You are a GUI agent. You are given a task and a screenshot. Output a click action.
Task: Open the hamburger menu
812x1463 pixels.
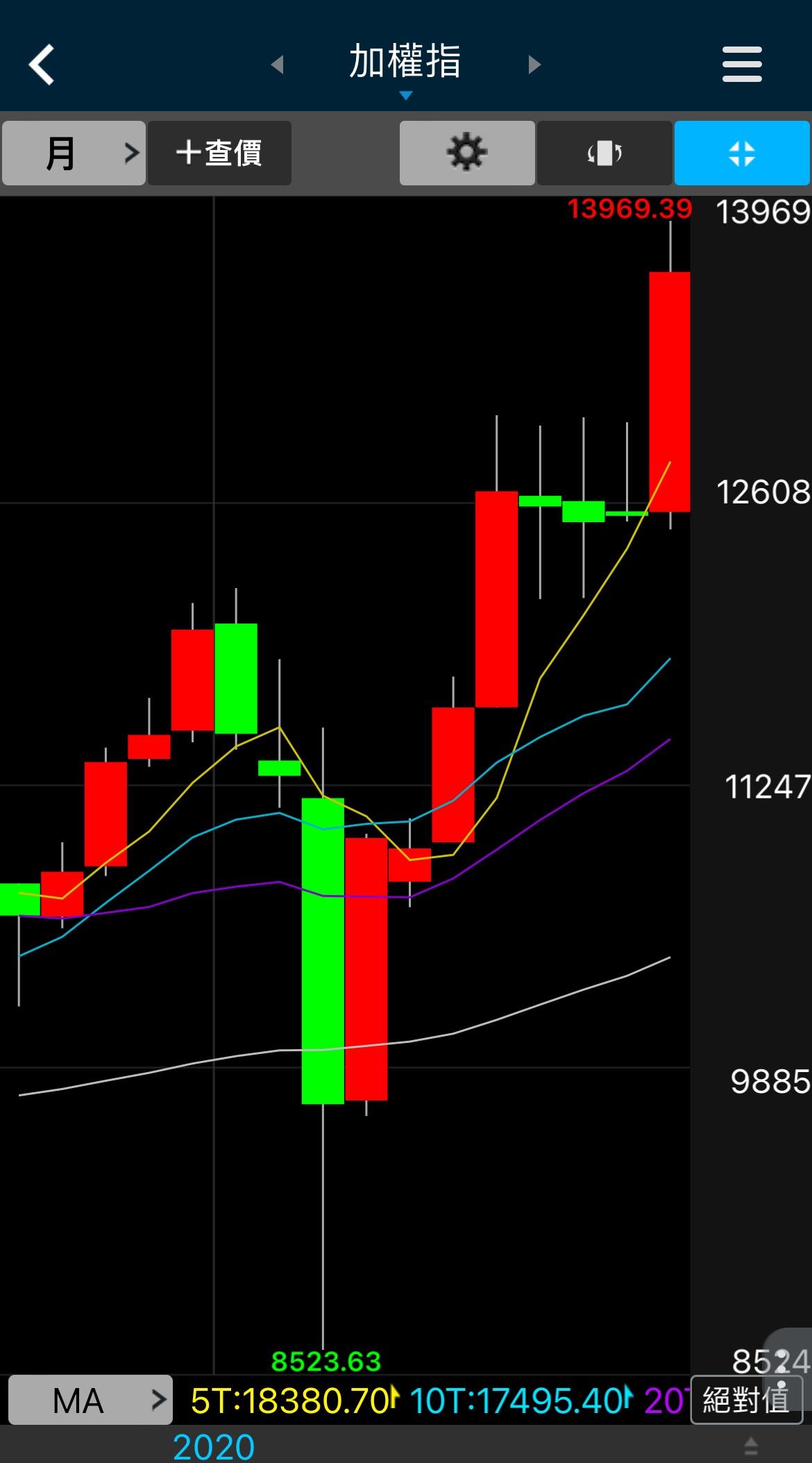click(x=742, y=65)
